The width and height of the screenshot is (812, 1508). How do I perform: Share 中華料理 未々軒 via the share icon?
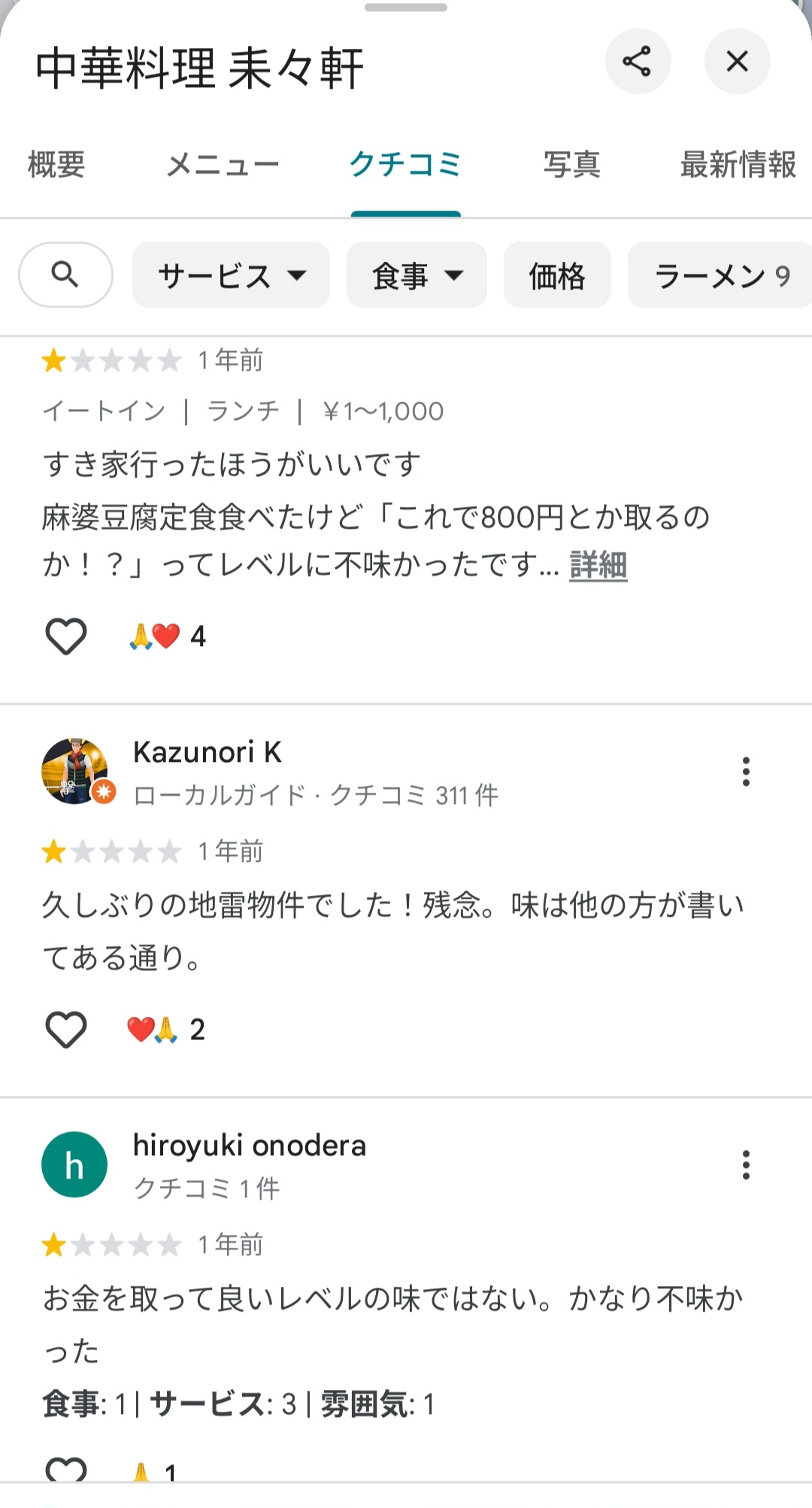click(x=638, y=62)
